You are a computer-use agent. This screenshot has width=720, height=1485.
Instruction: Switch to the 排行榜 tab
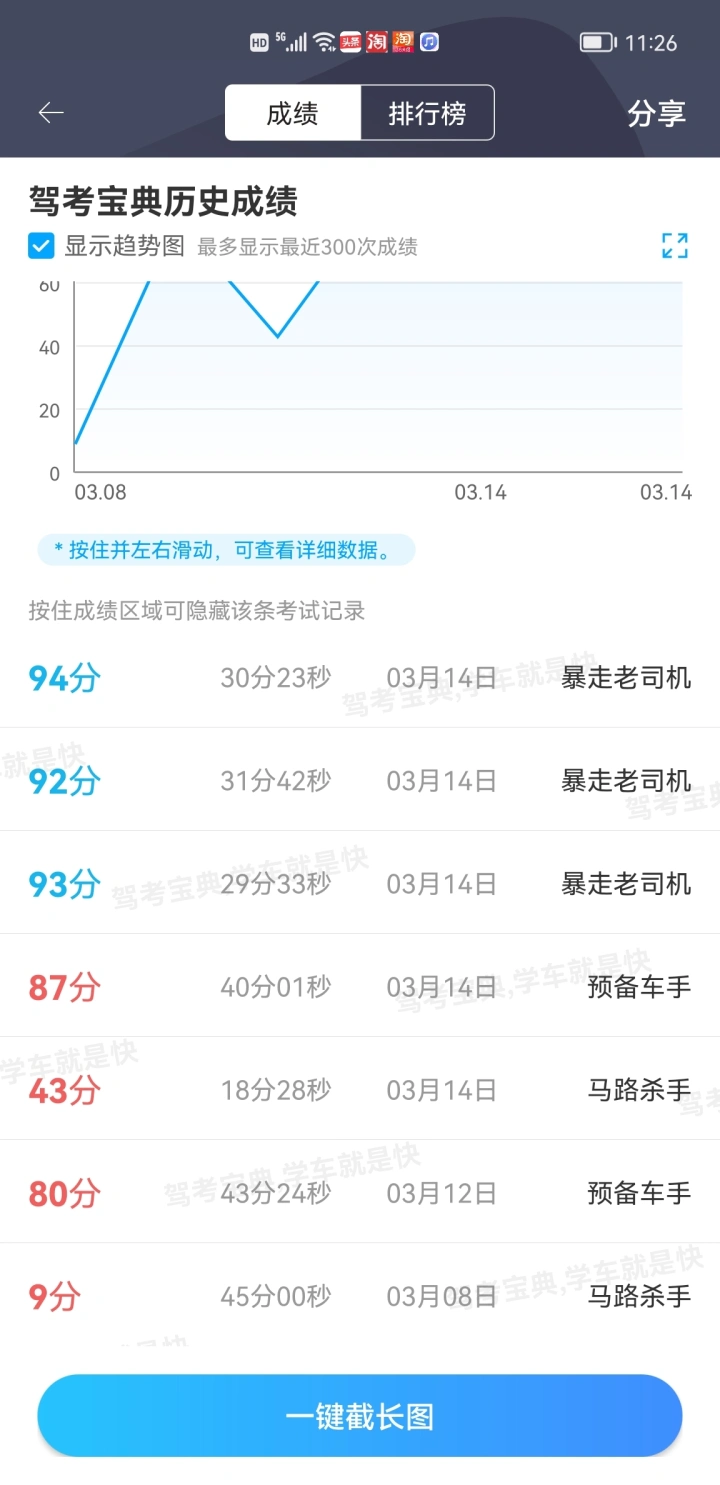click(x=427, y=113)
